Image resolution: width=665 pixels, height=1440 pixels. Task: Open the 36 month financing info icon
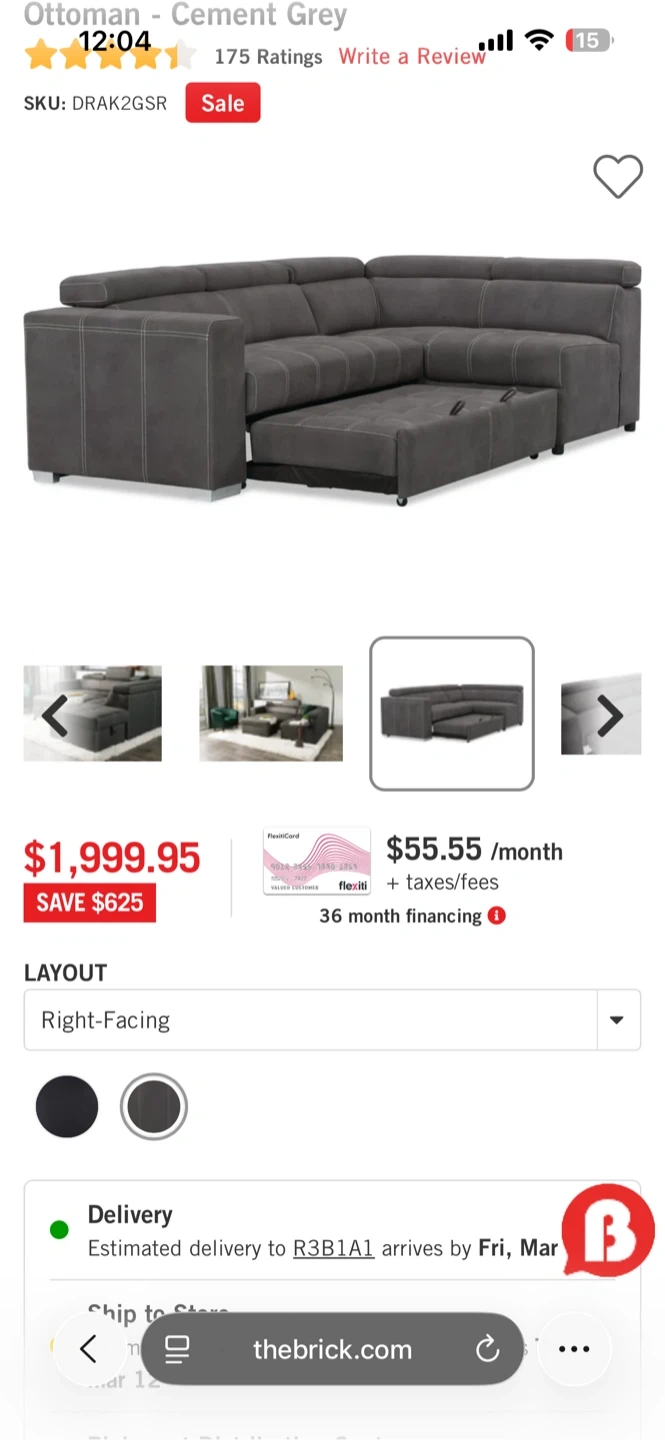coord(497,916)
